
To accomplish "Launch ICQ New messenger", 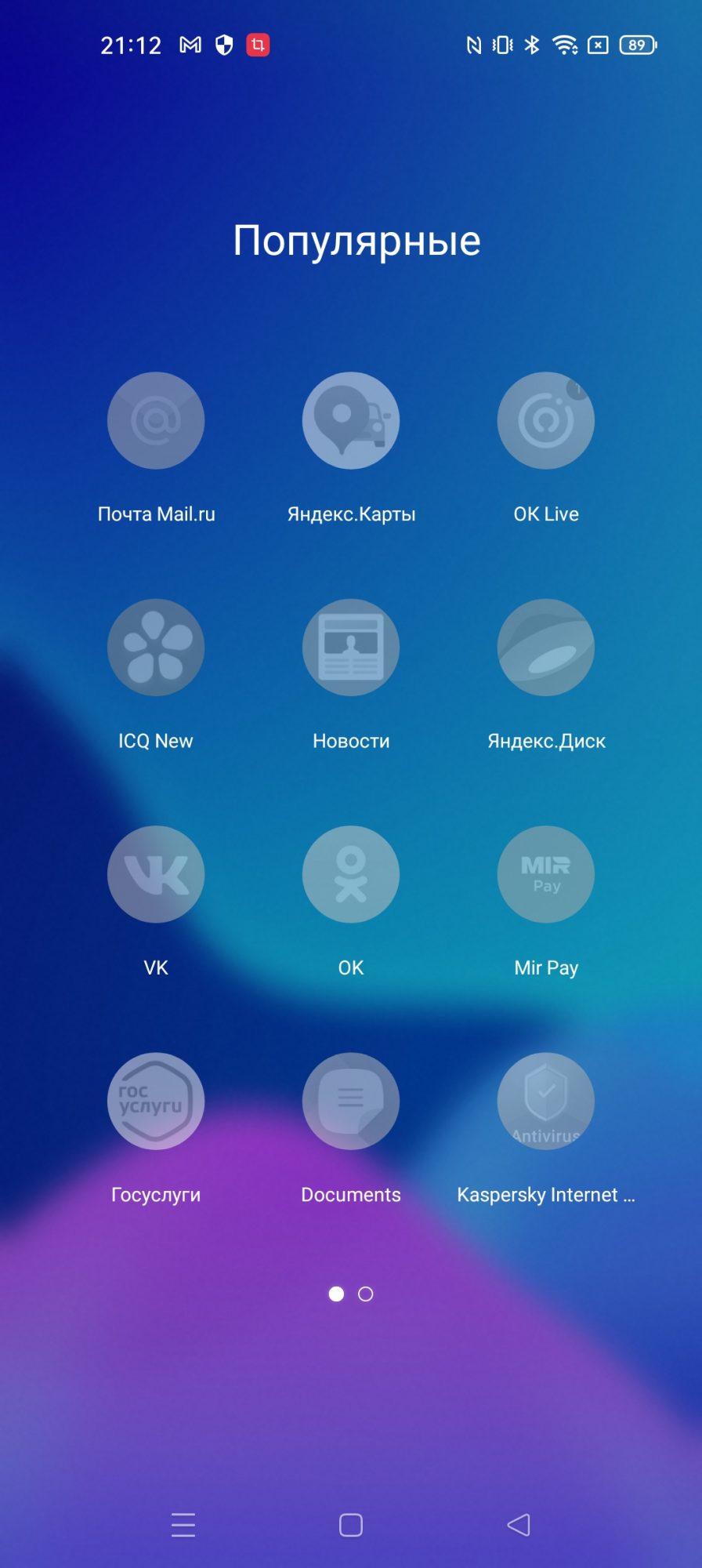I will tap(156, 648).
